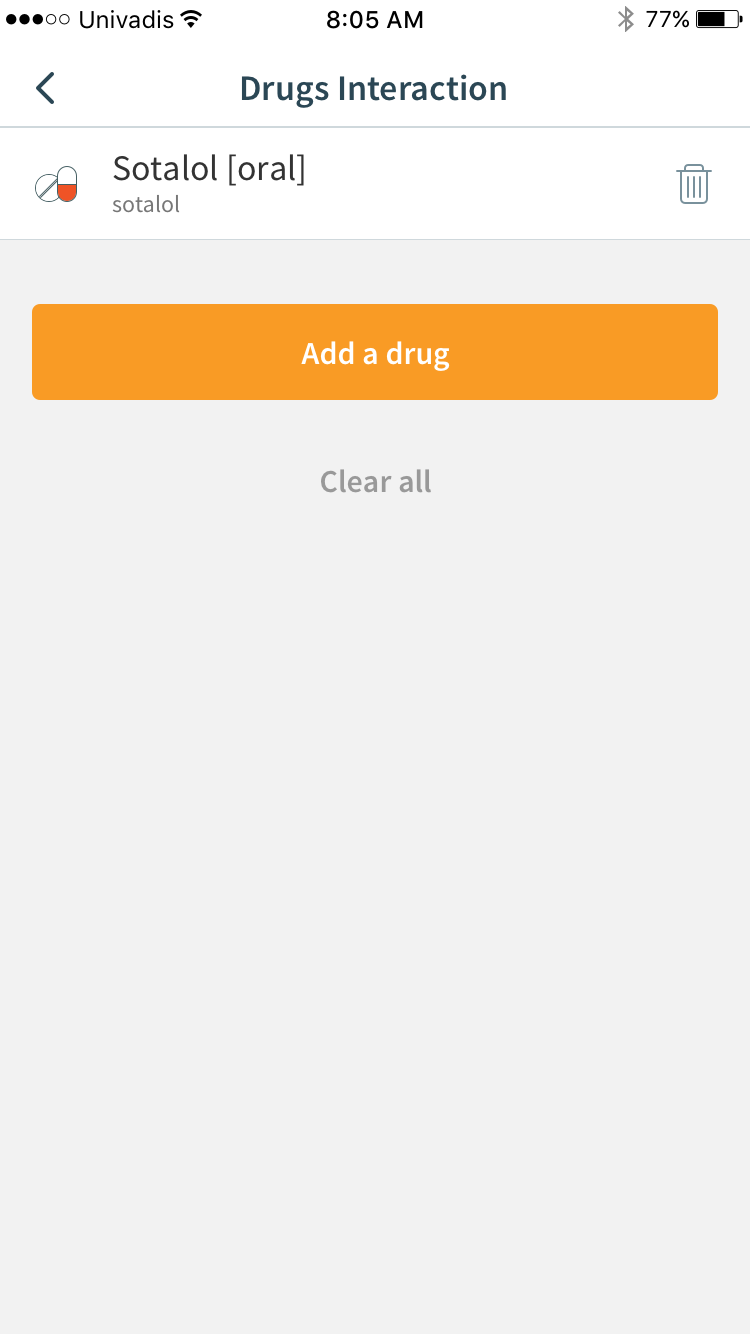
Task: Go back from Drugs Interaction
Action: pos(45,88)
